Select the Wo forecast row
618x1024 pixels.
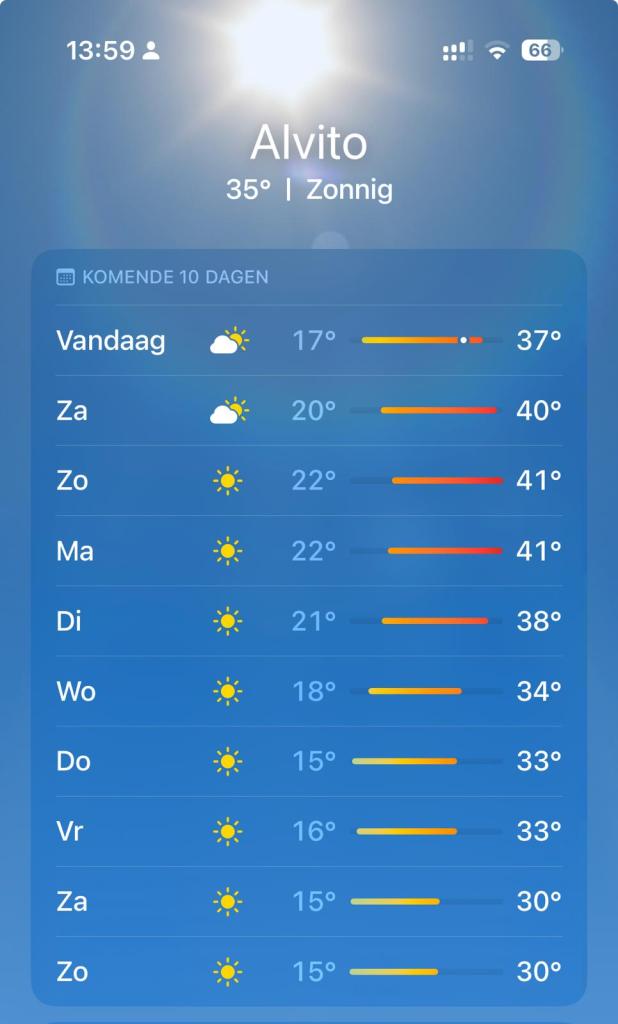tap(308, 691)
